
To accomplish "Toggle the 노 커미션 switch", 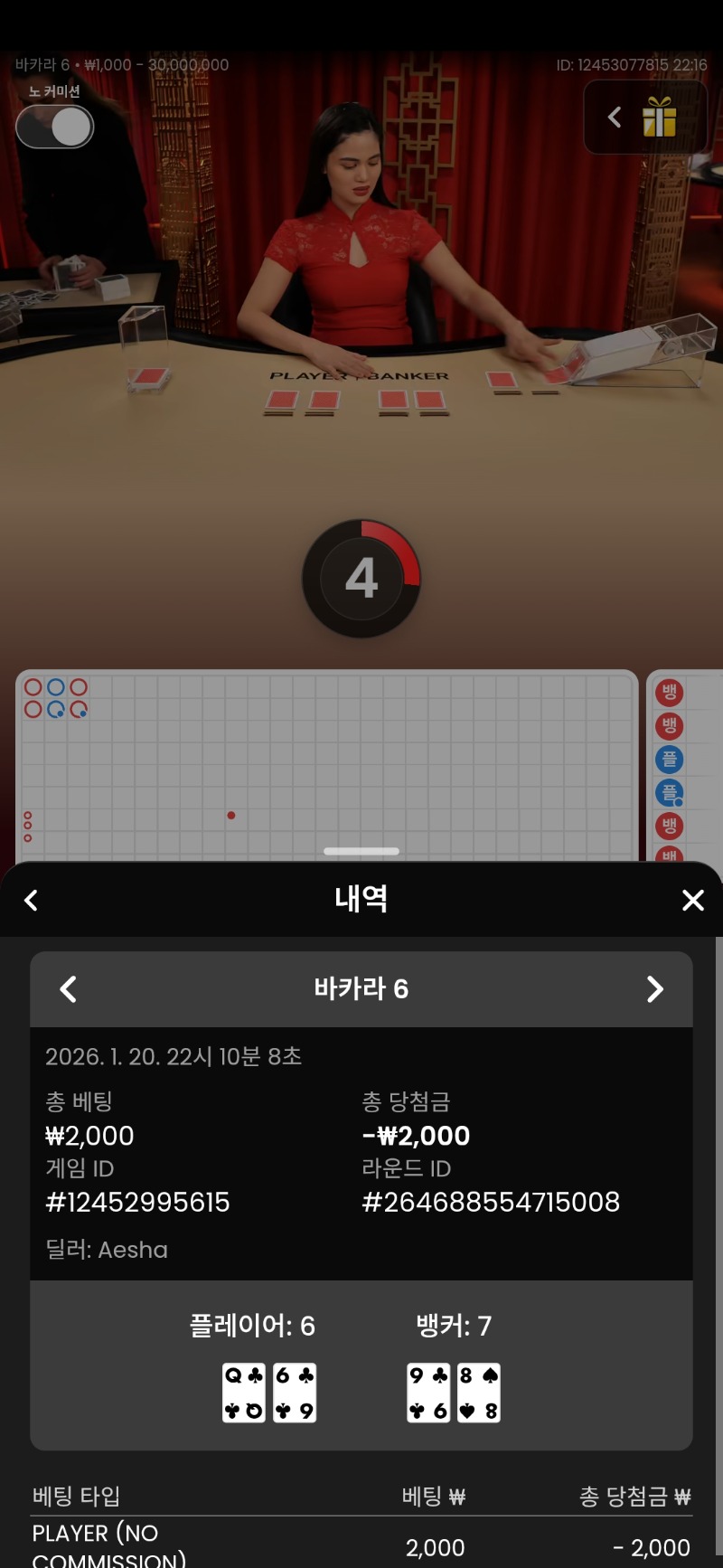I will tap(55, 127).
